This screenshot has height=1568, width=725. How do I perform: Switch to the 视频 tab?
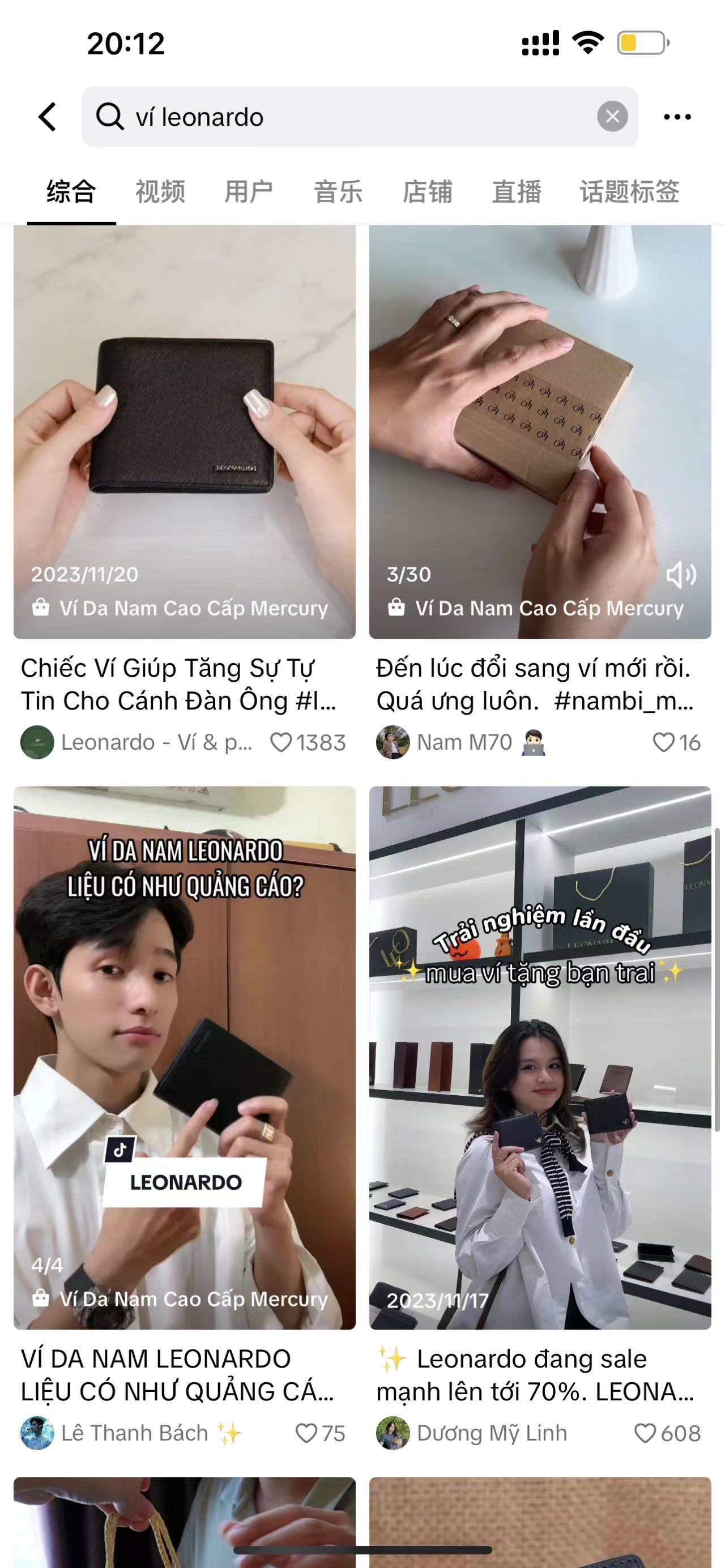click(160, 192)
